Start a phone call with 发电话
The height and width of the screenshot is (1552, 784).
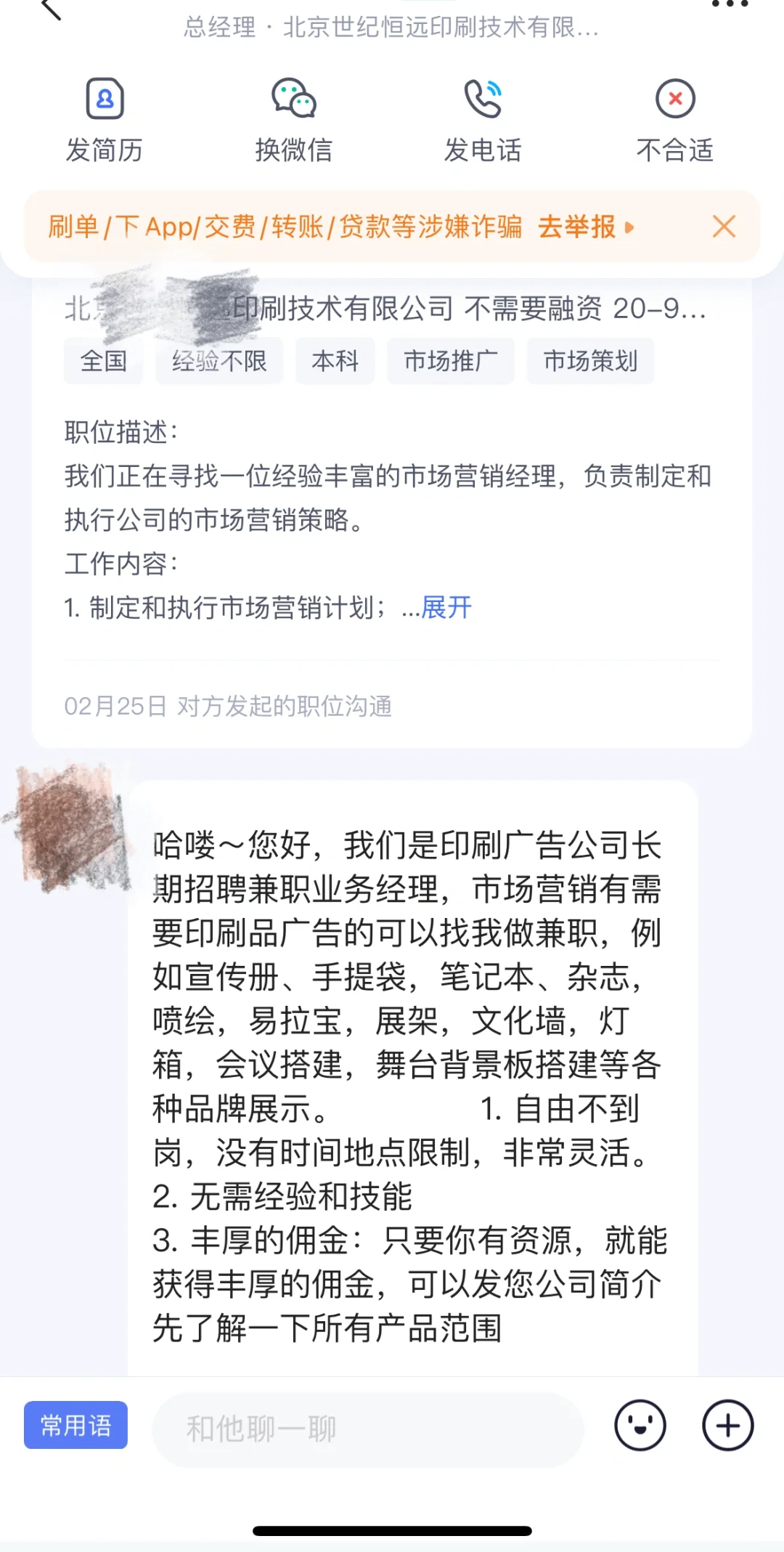point(483,120)
